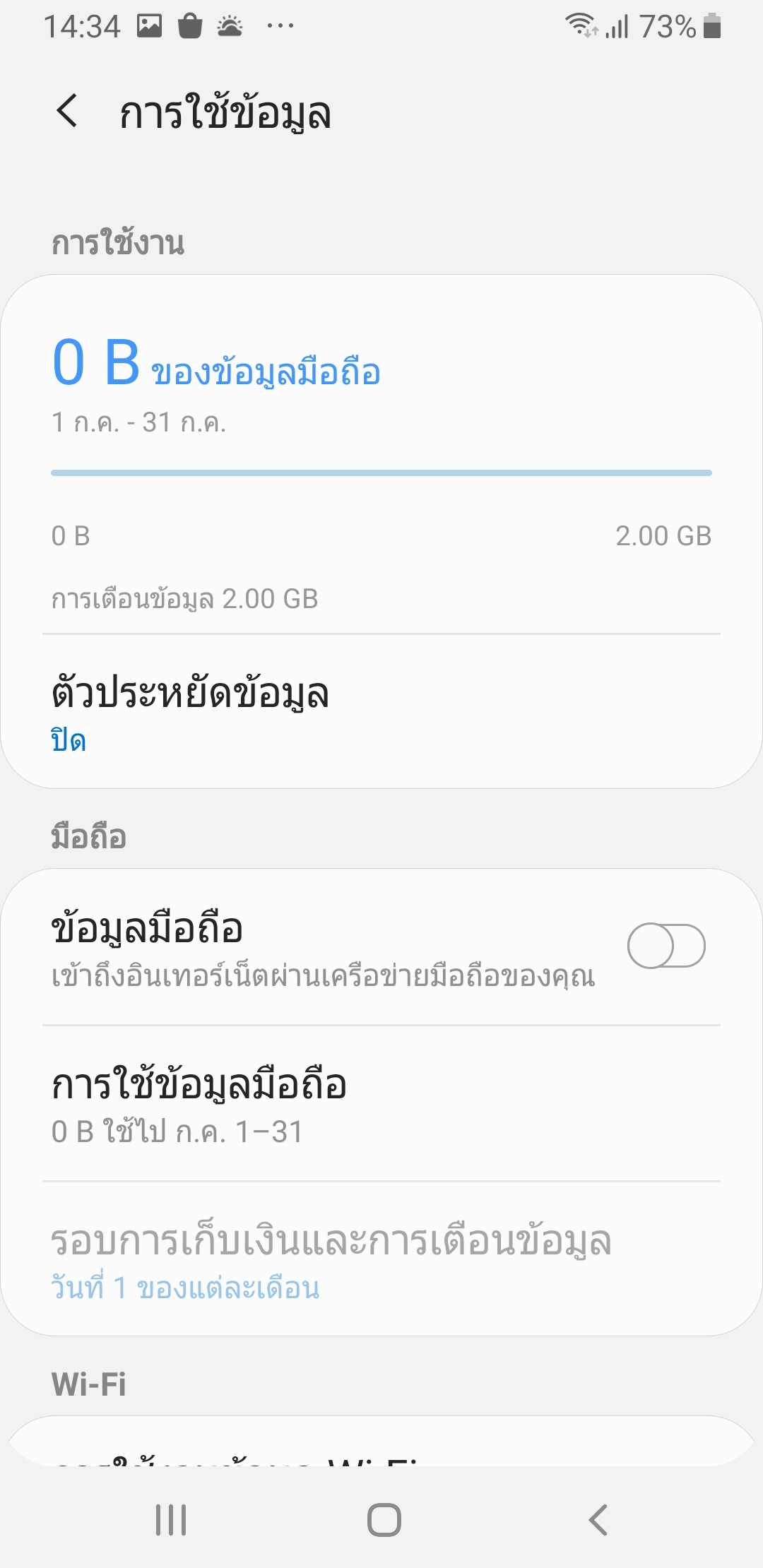This screenshot has width=763, height=1568.
Task: Go to home screen
Action: tap(384, 1519)
